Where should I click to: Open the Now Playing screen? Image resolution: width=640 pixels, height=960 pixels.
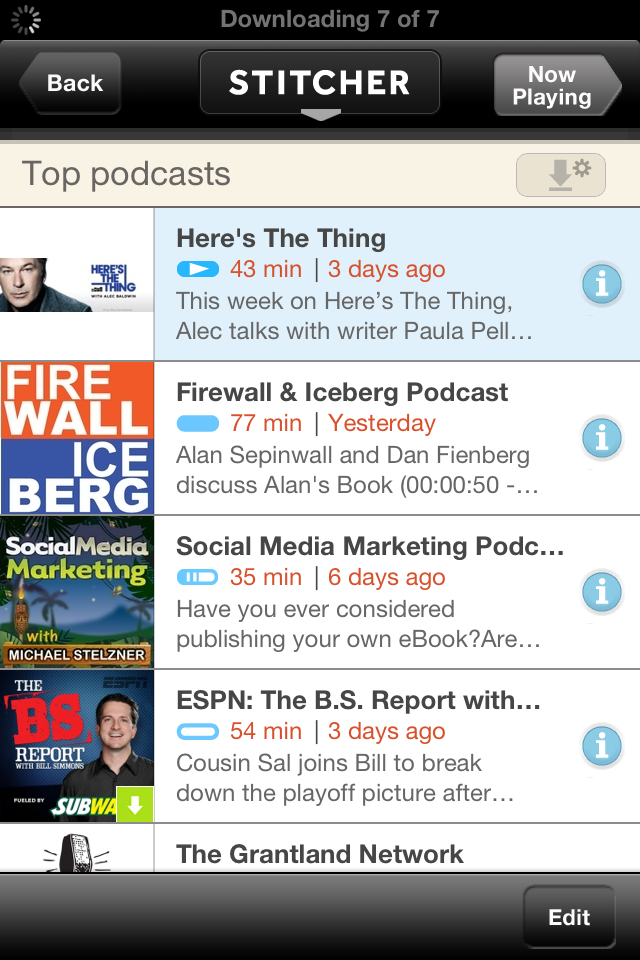pos(556,85)
